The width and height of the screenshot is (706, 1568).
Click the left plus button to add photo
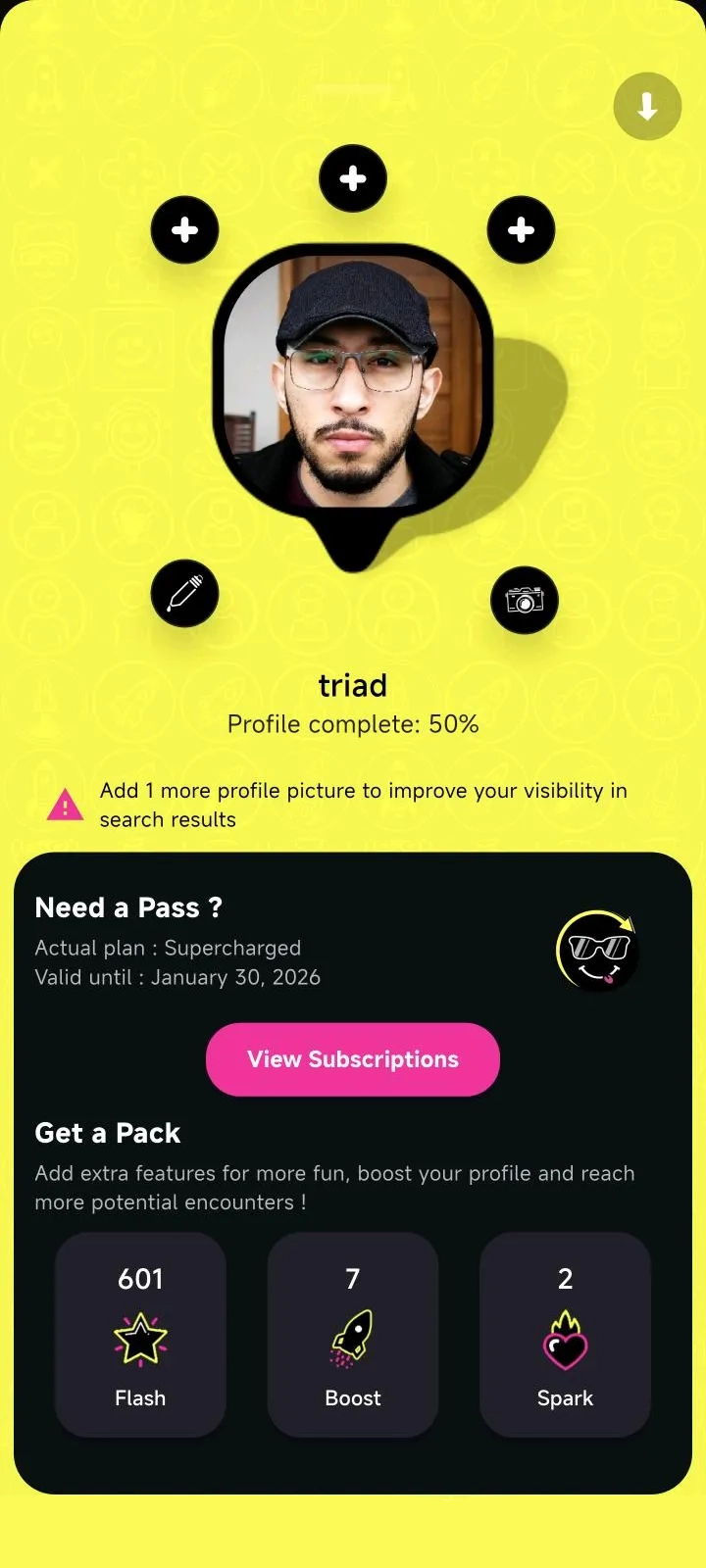point(184,229)
